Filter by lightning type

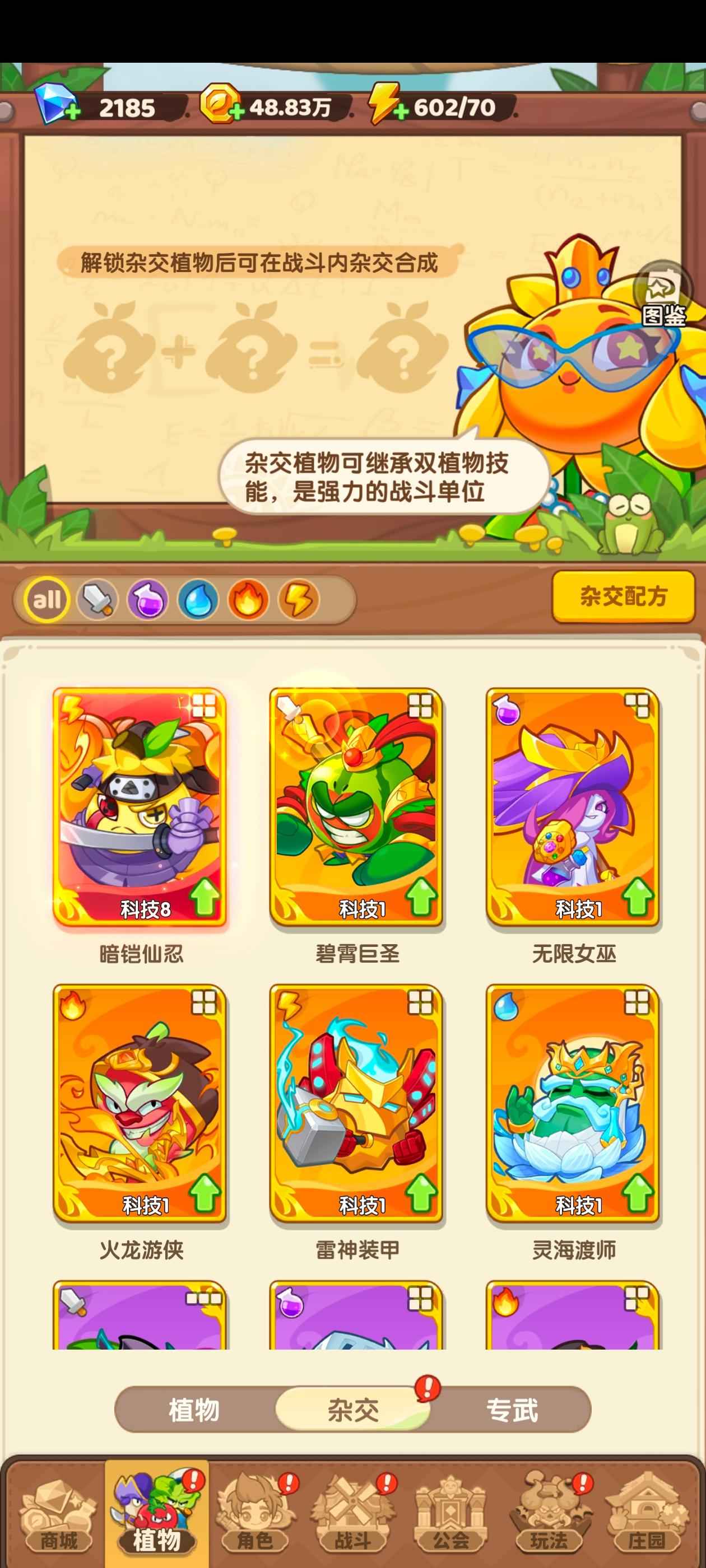click(299, 600)
